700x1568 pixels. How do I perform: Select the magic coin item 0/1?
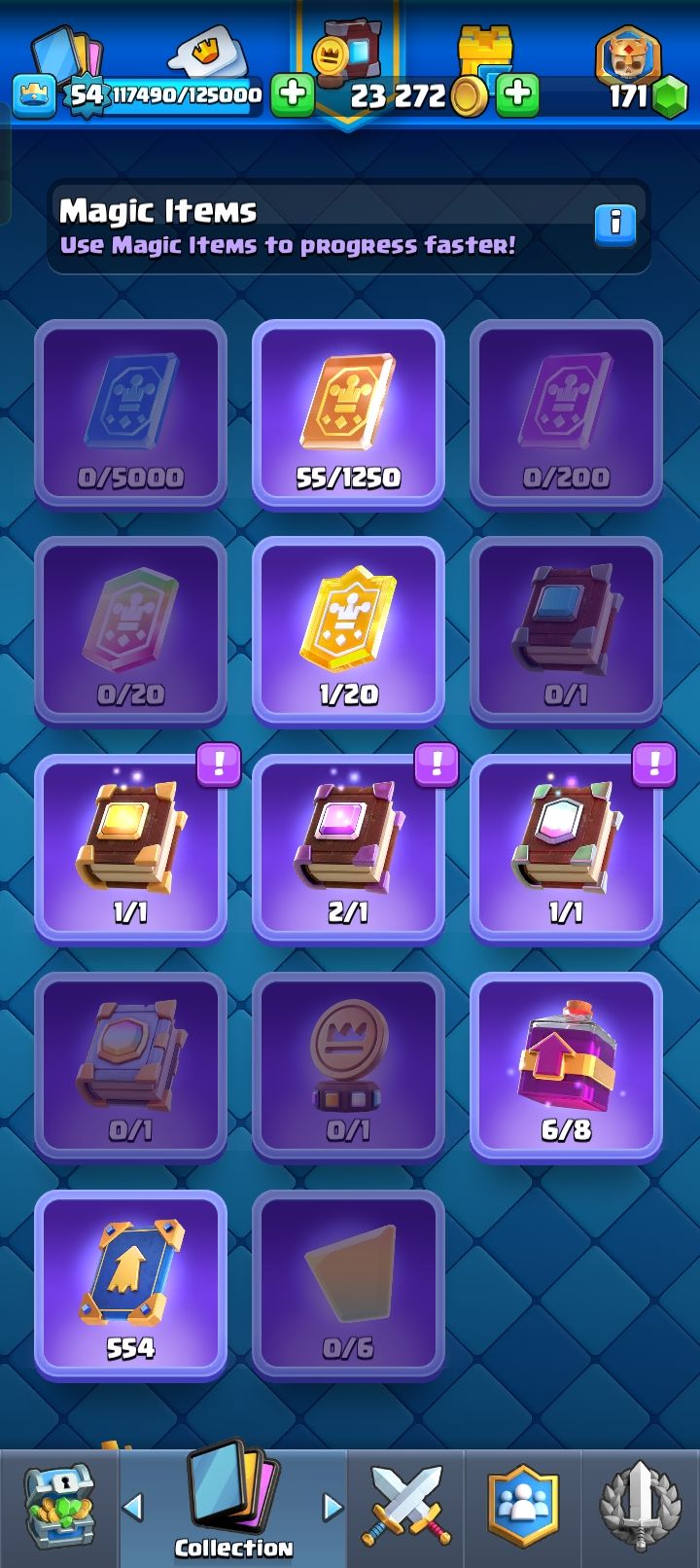point(348,1067)
